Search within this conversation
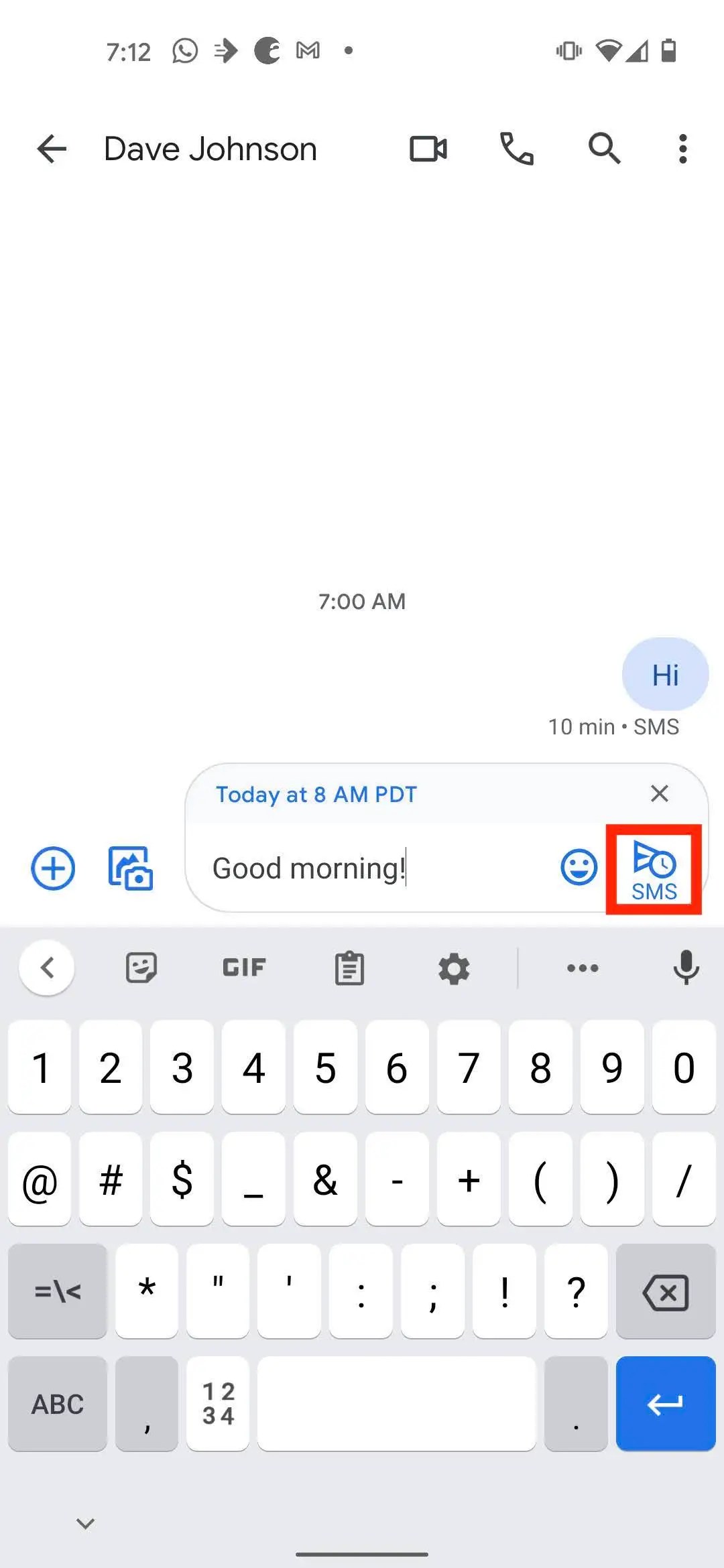The image size is (724, 1568). click(604, 148)
